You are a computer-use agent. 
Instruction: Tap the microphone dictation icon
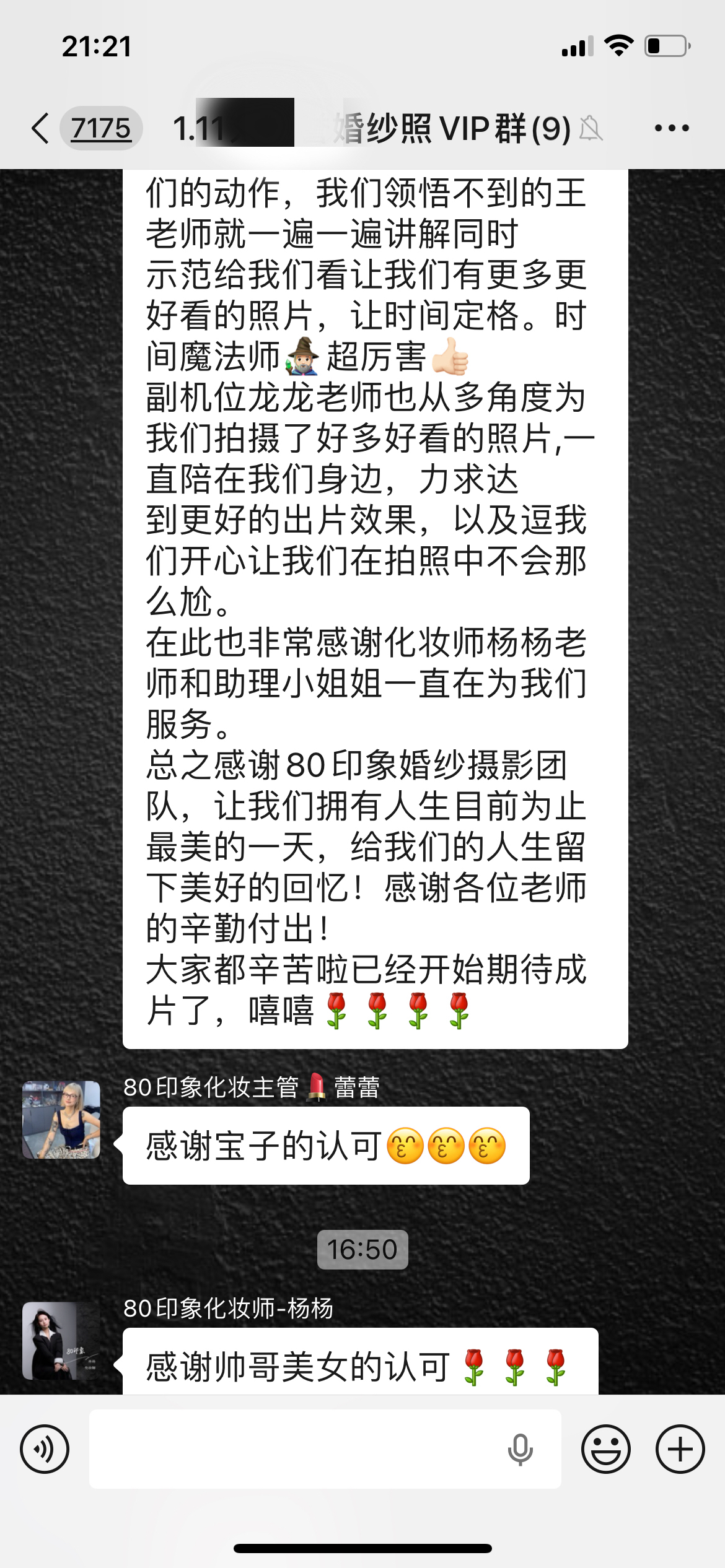520,1449
